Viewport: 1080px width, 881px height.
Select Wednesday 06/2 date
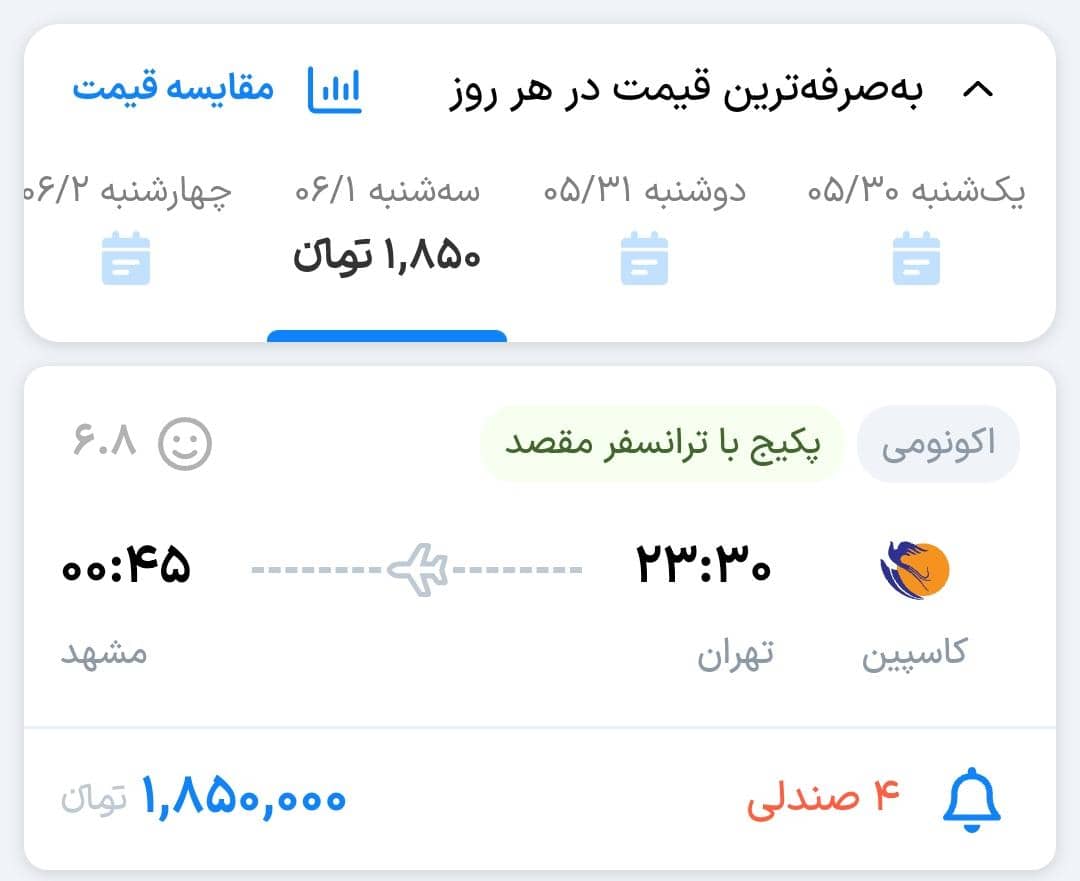tap(127, 228)
